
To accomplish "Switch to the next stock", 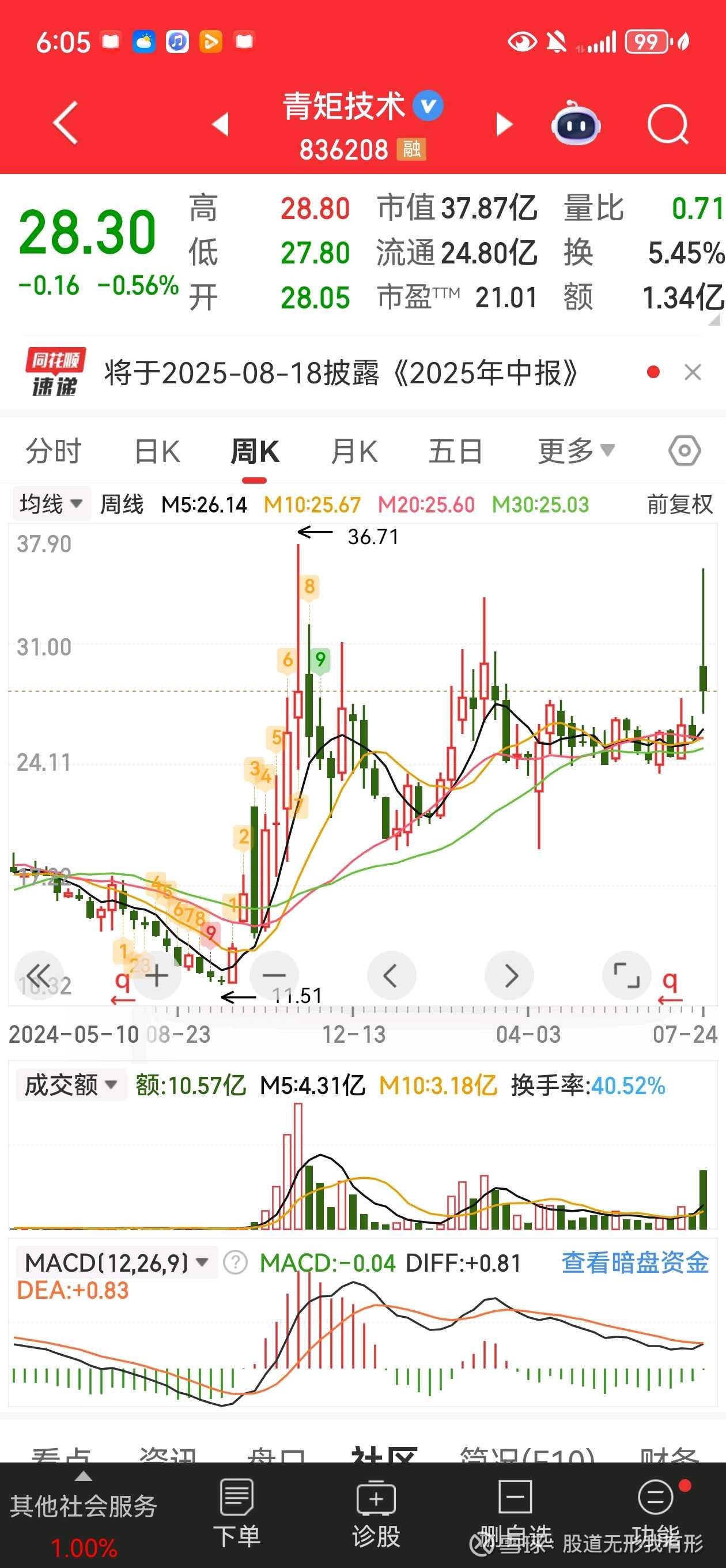I will click(x=504, y=123).
